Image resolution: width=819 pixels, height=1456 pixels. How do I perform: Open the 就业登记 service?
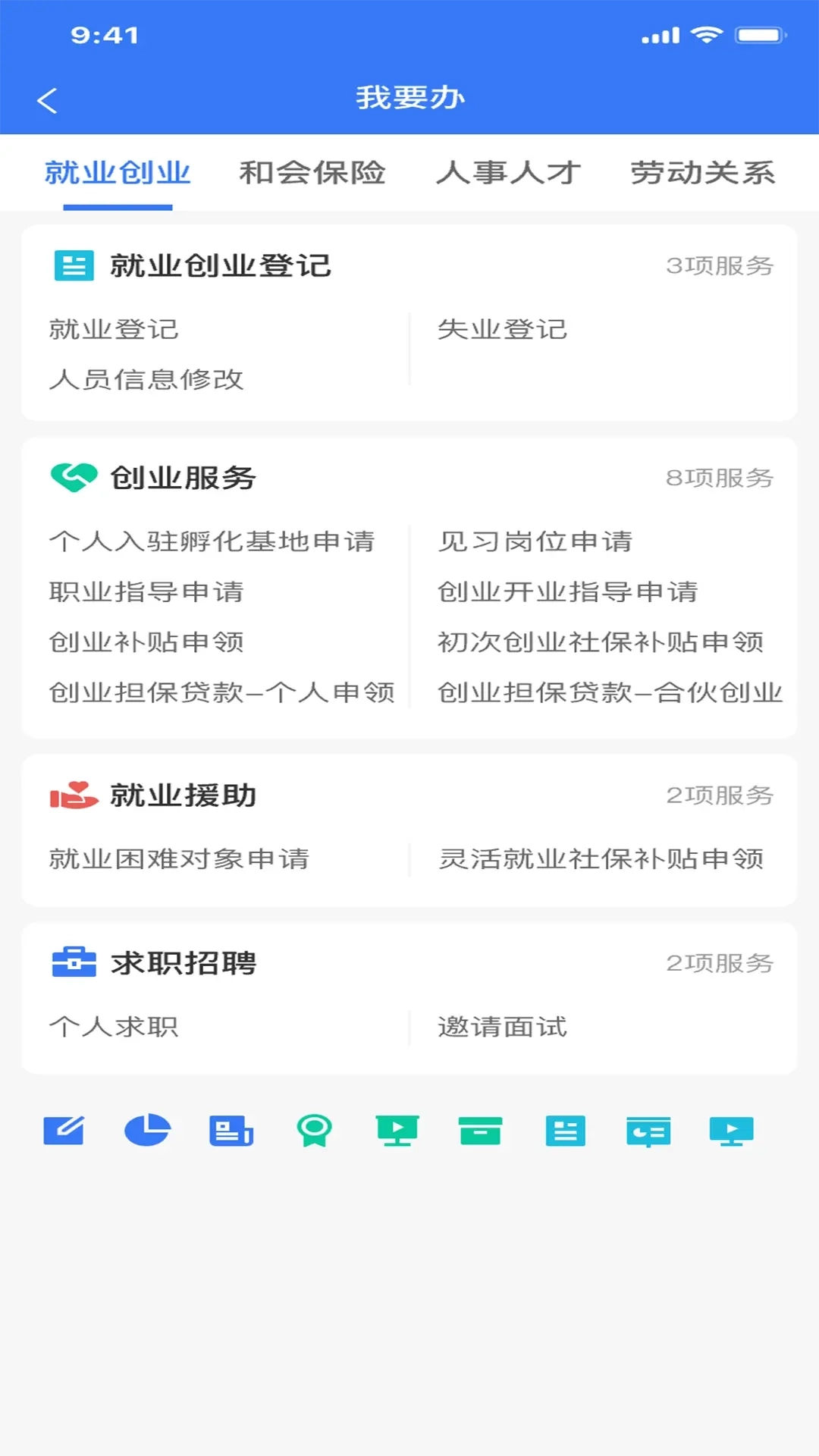tap(114, 329)
